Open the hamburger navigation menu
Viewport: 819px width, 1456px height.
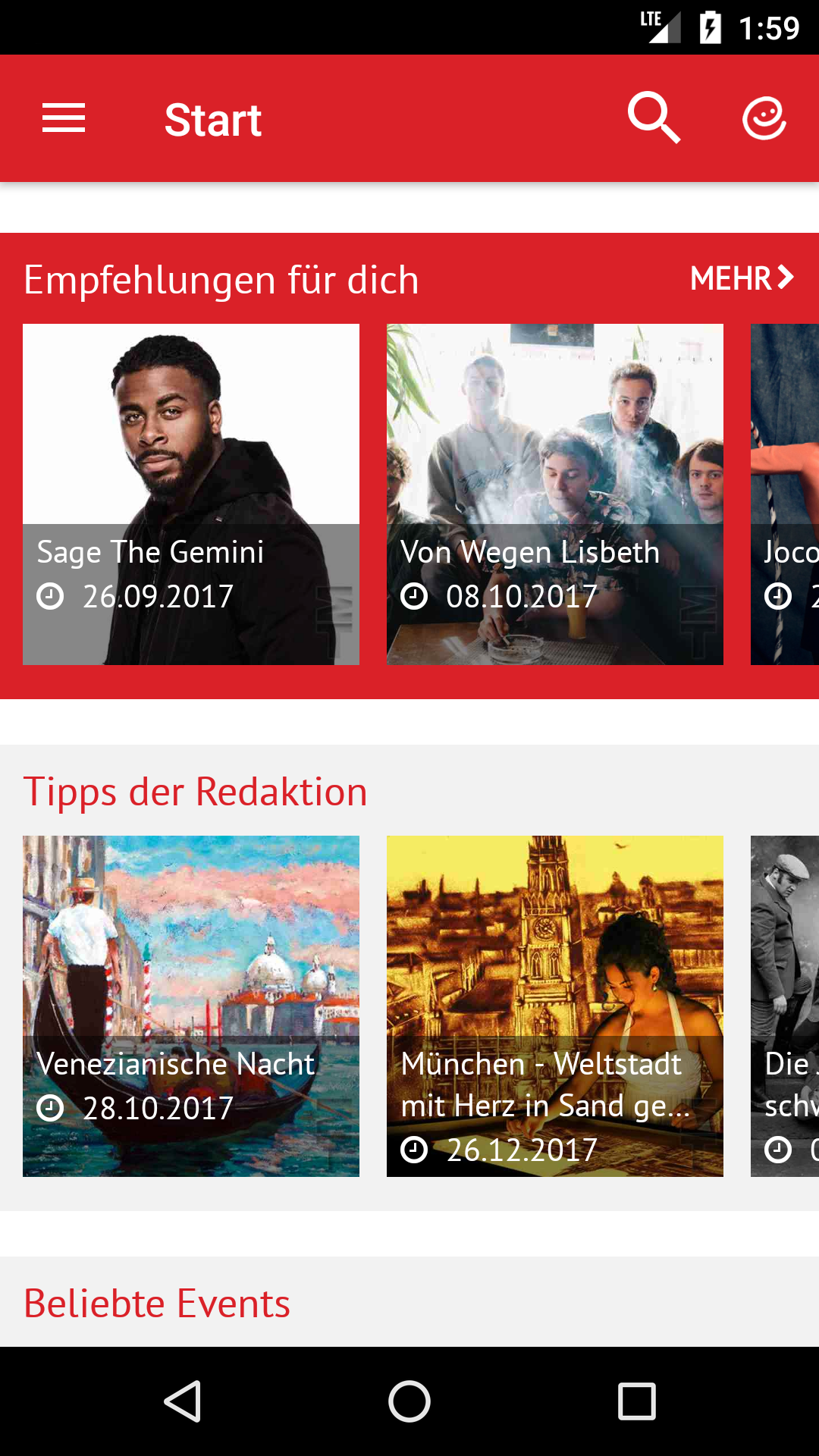coord(64,118)
